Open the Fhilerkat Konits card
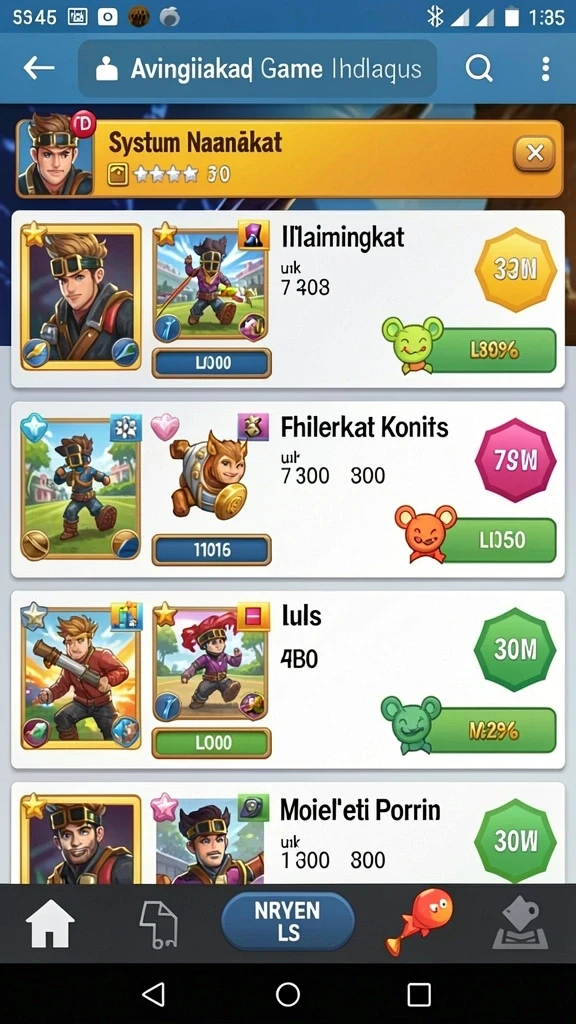576x1024 pixels. pos(288,490)
